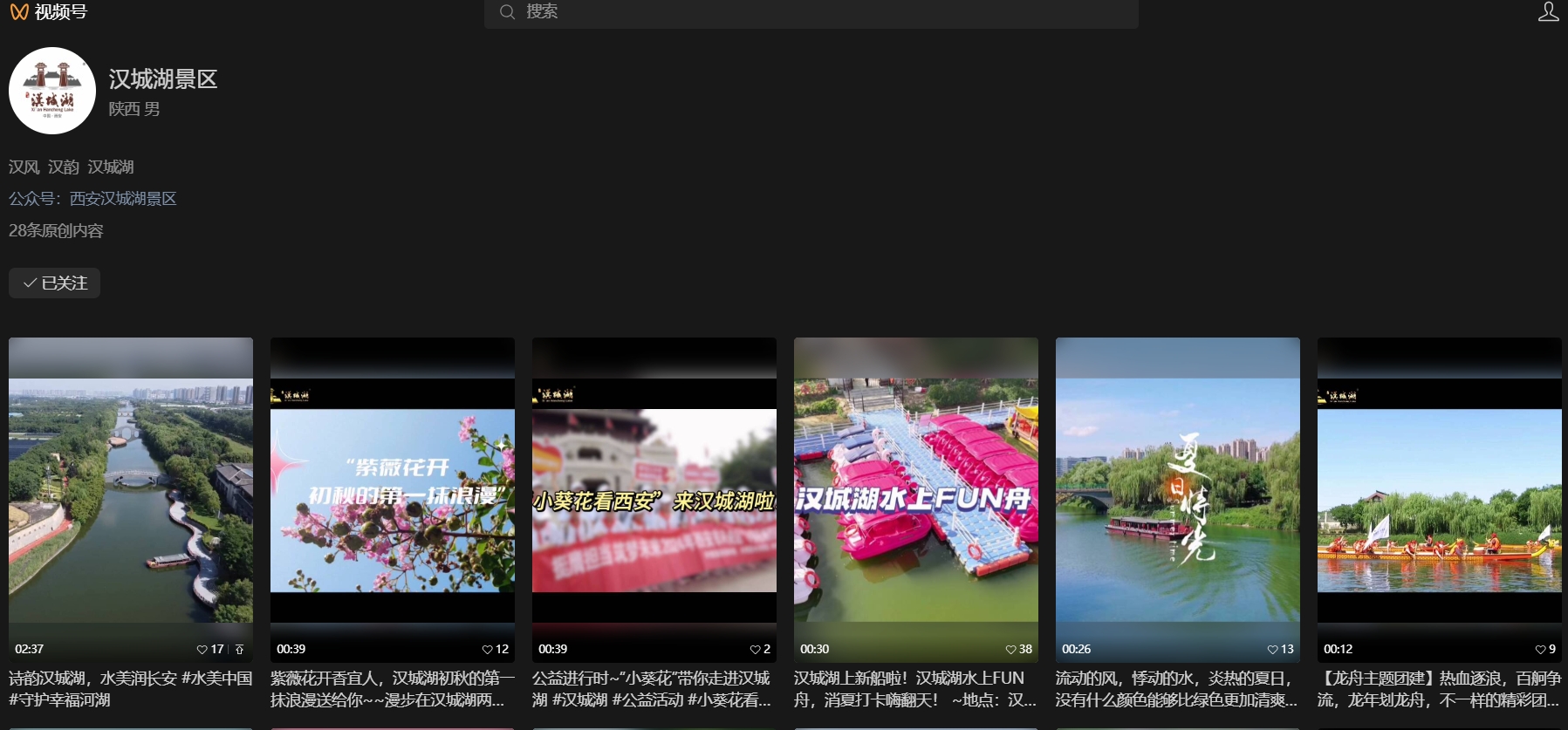Viewport: 1568px width, 730px height.
Task: Open the user account icon
Action: (x=1548, y=12)
